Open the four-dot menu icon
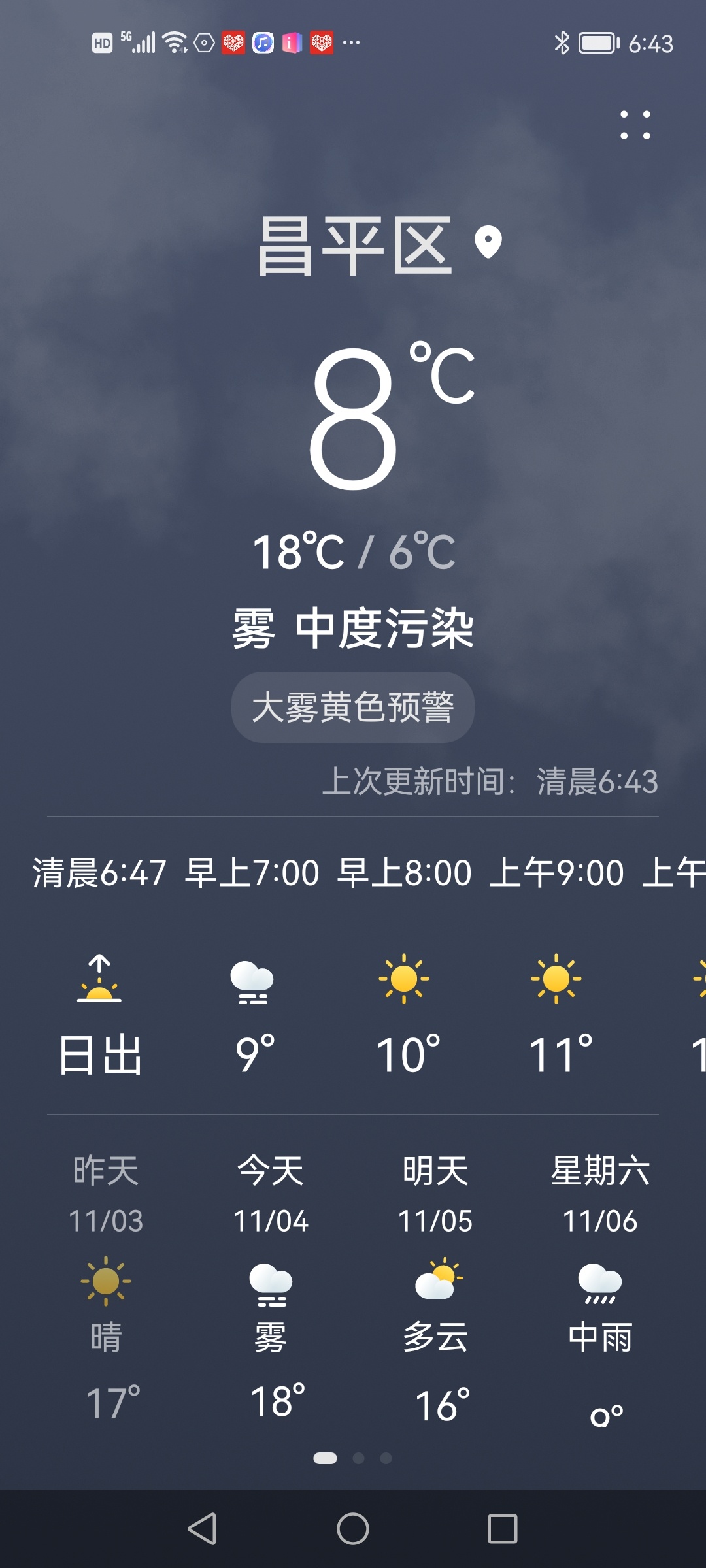This screenshot has height=1568, width=706. (635, 125)
